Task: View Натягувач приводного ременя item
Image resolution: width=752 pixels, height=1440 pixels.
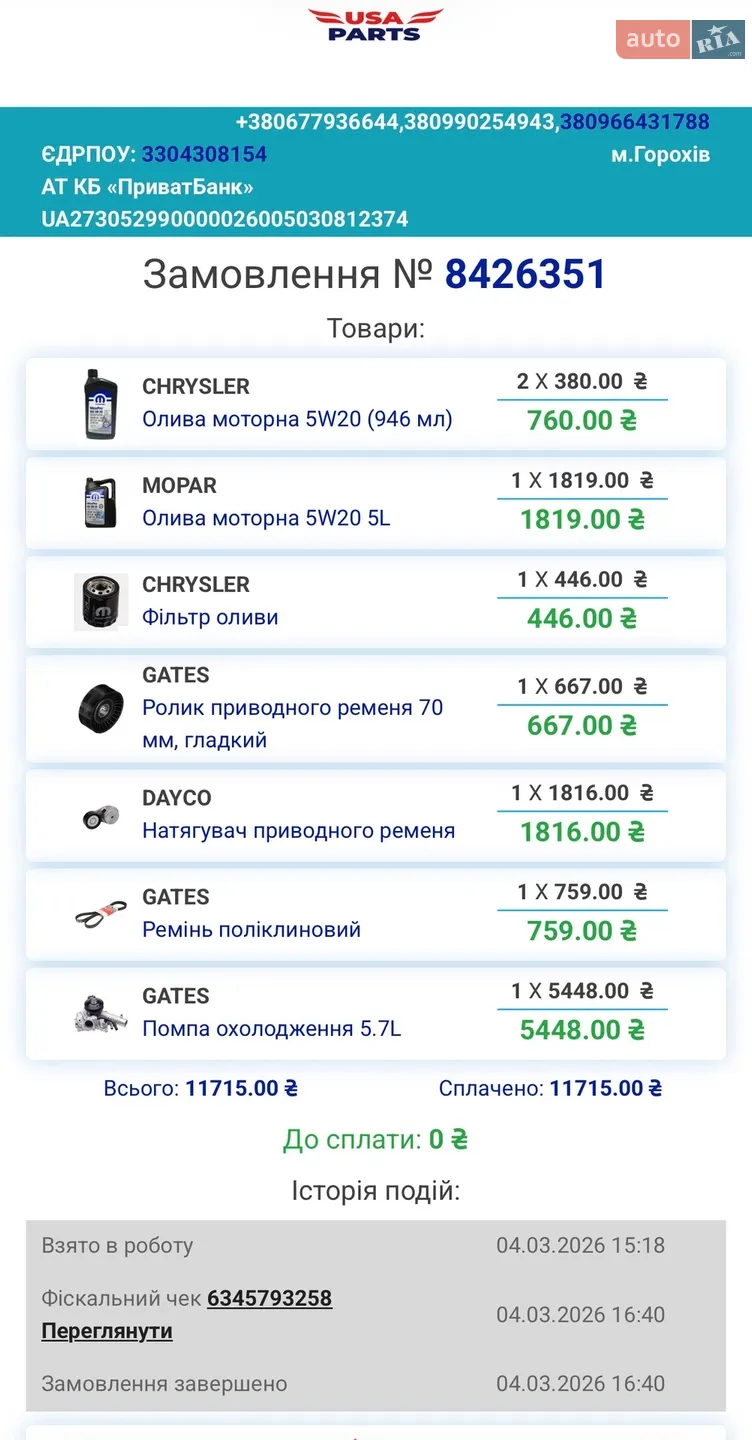Action: pyautogui.click(x=298, y=831)
